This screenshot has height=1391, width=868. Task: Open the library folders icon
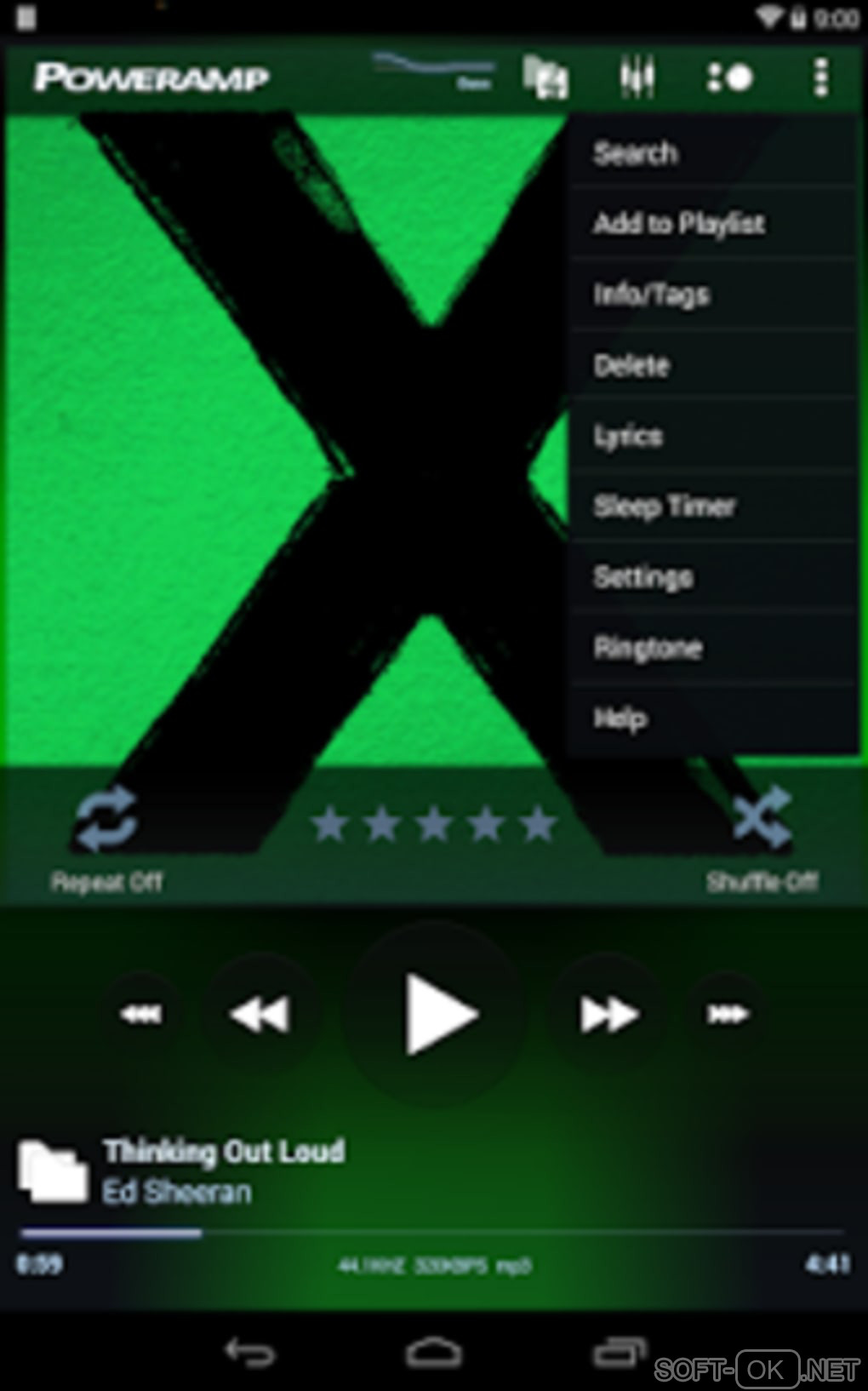coord(545,77)
